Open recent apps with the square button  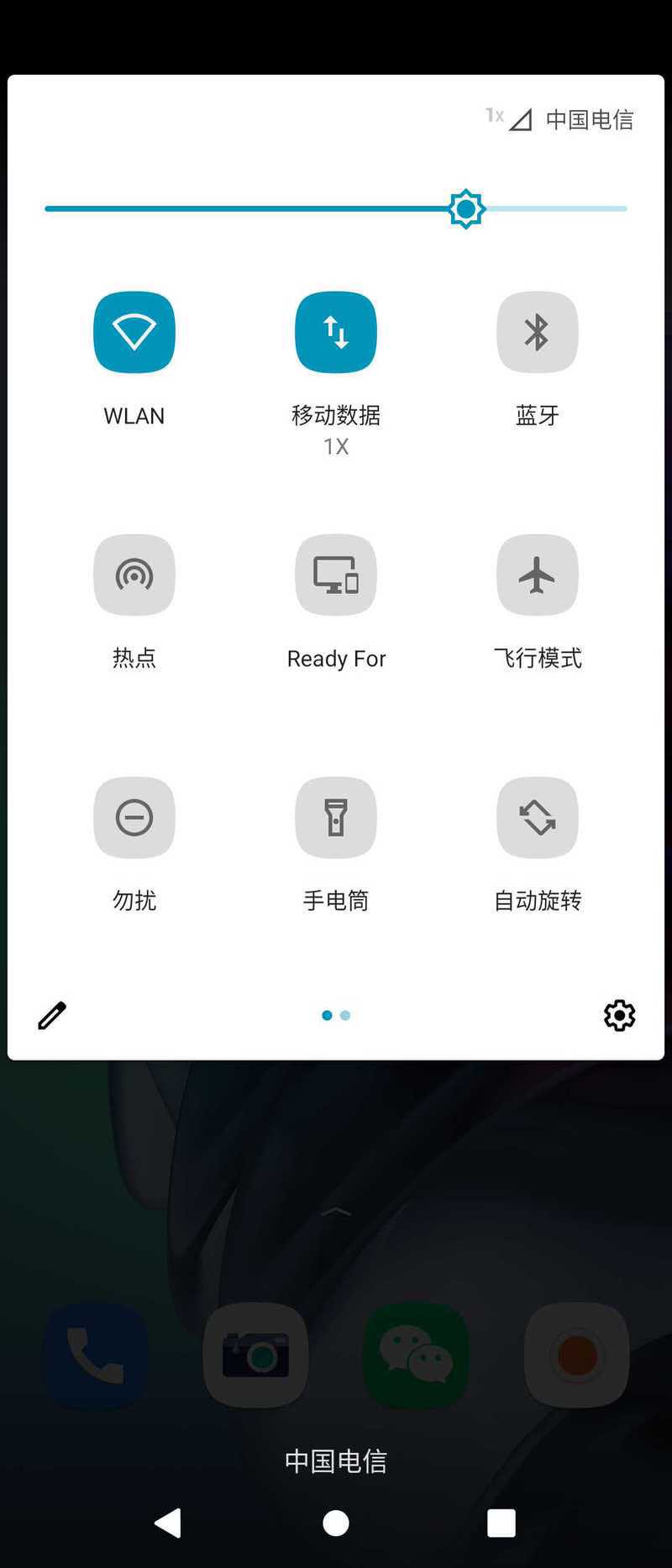coord(501,1523)
